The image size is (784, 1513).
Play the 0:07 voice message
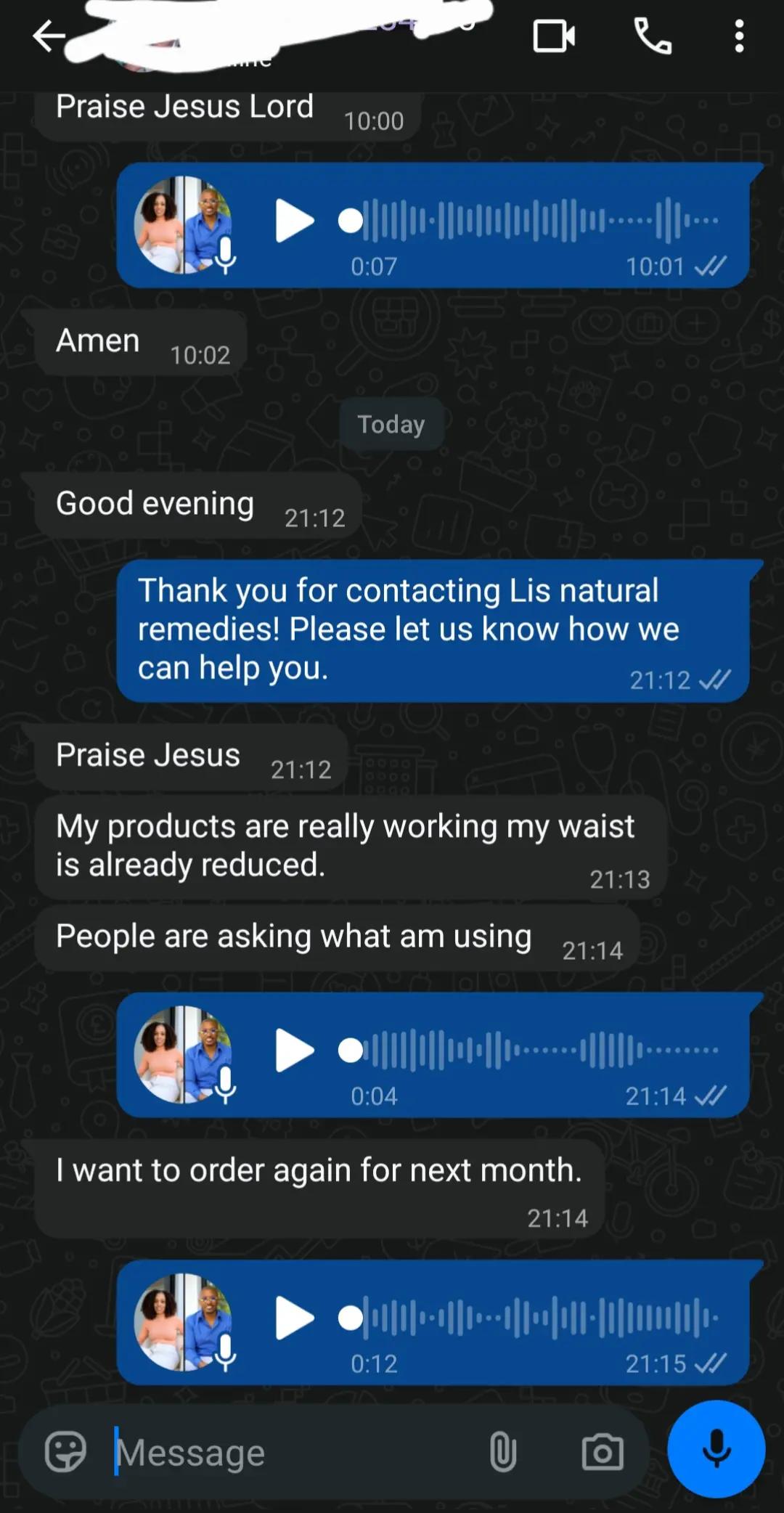coord(294,221)
